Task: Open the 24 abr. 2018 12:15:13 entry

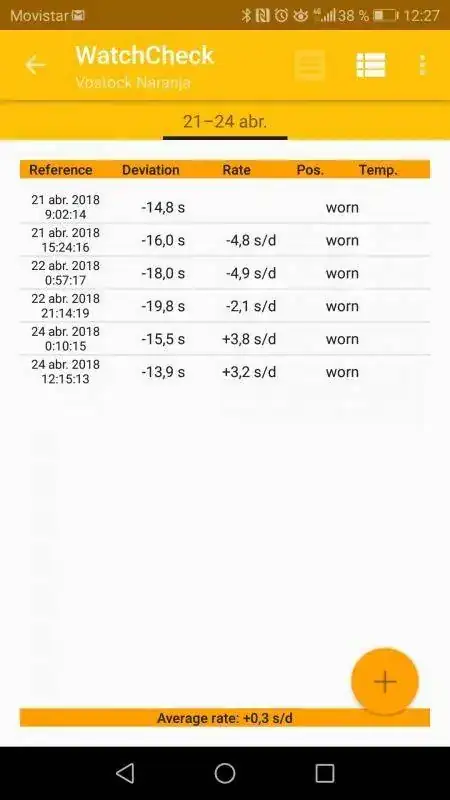Action: tap(225, 372)
